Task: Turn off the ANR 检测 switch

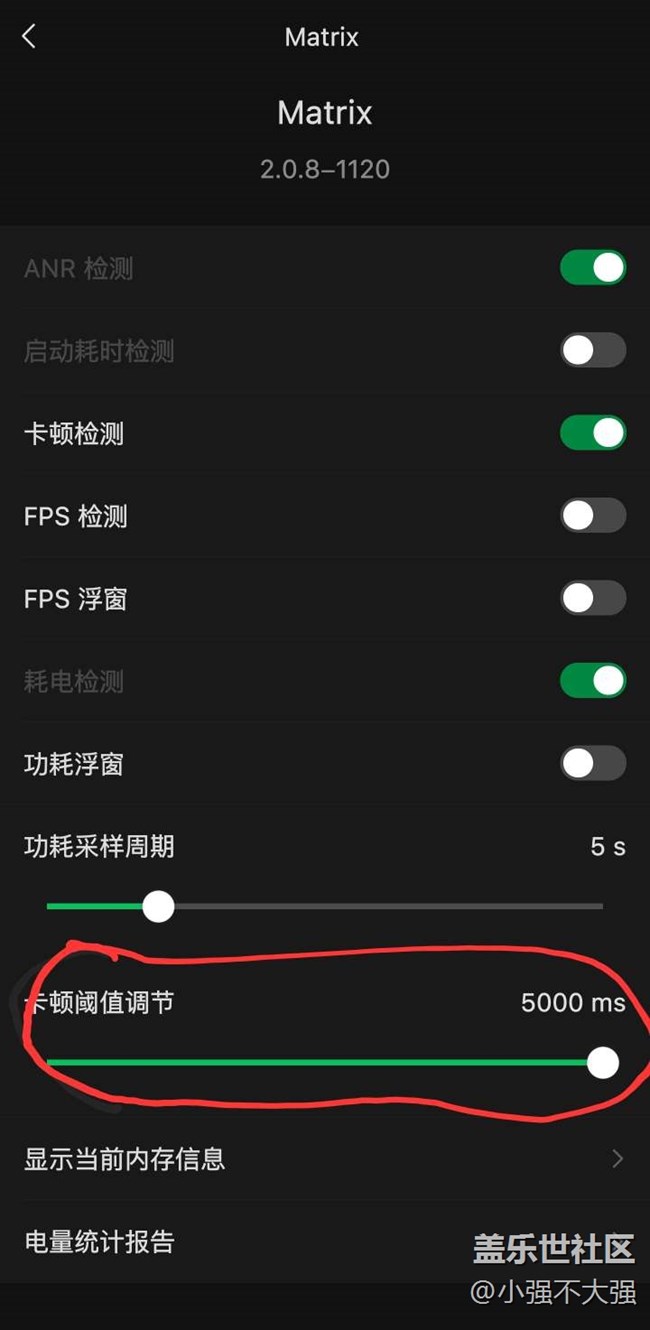Action: point(592,268)
